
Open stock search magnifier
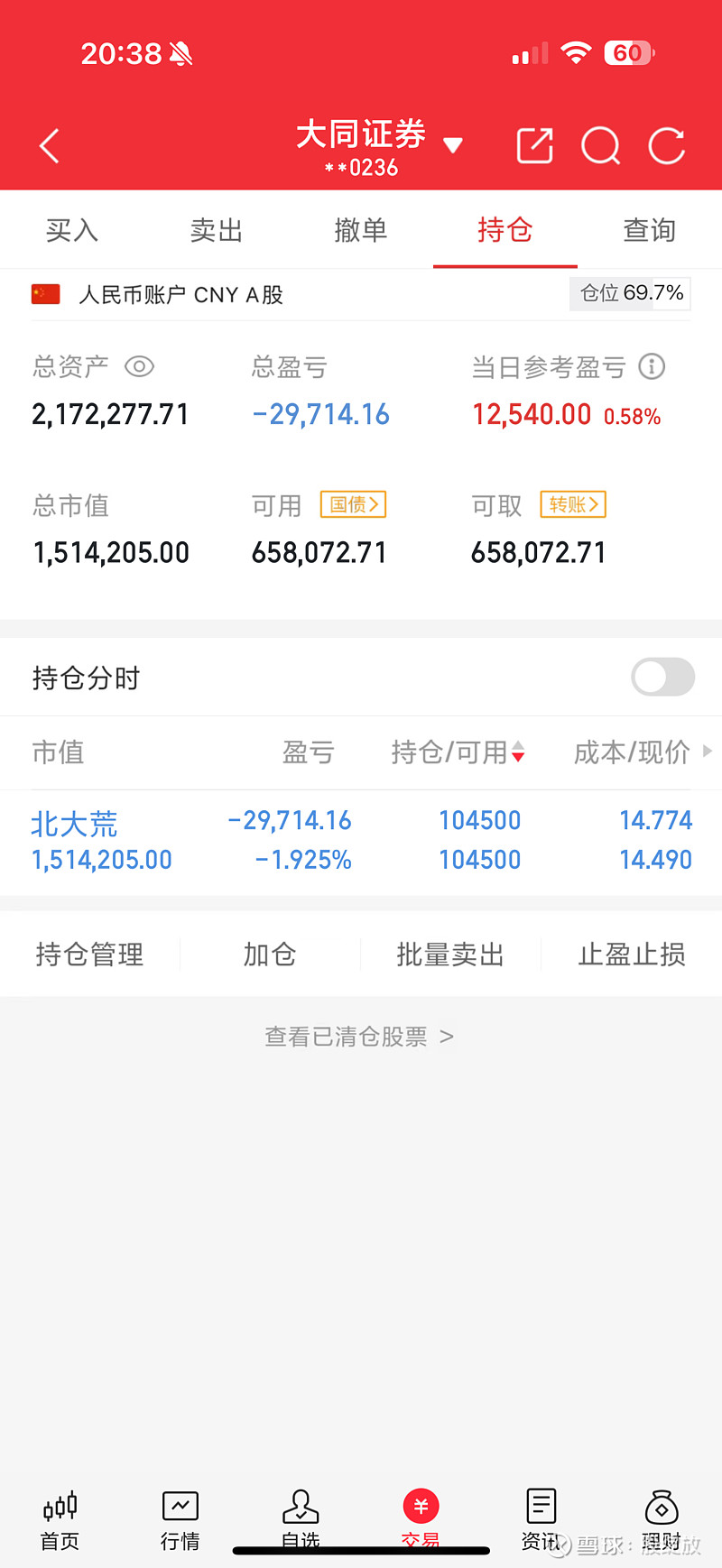[x=600, y=146]
